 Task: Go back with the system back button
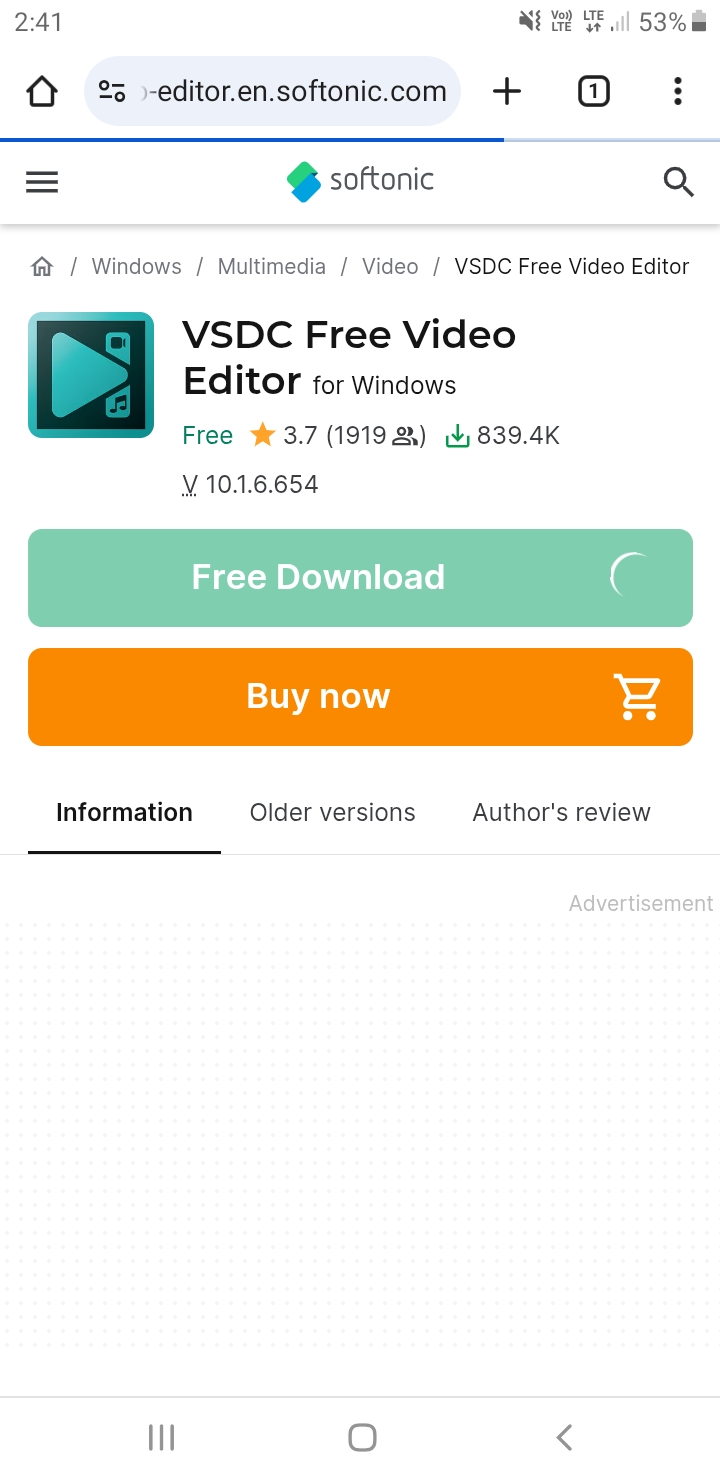[564, 1438]
